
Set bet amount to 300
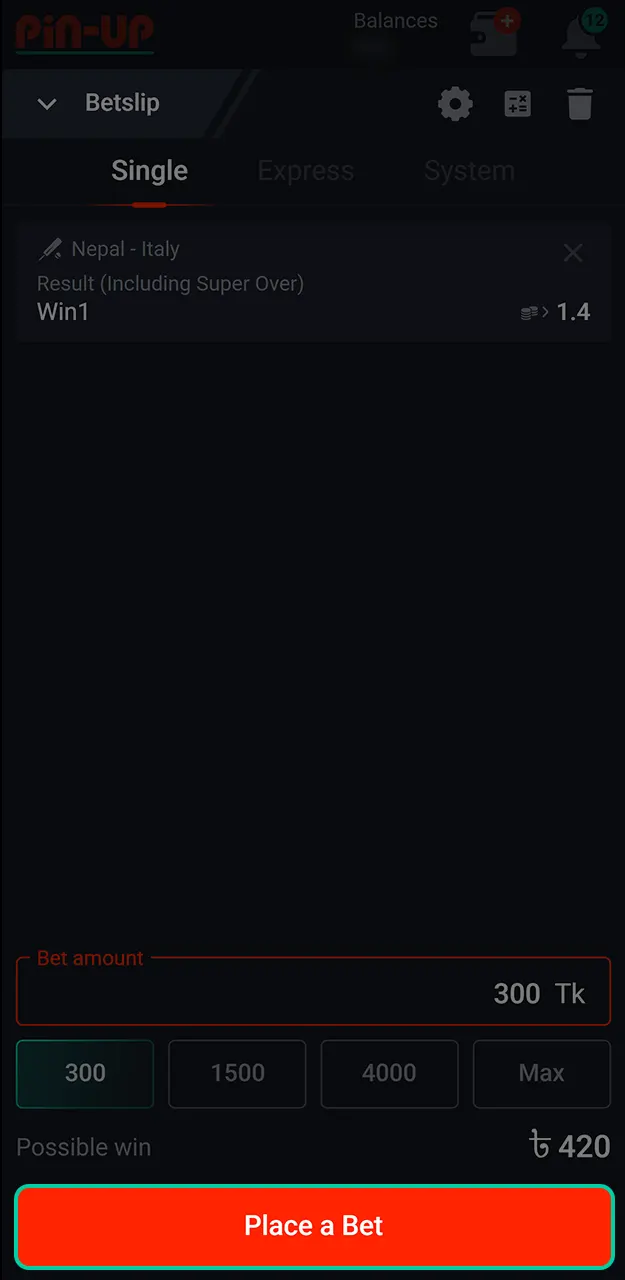click(x=85, y=1073)
